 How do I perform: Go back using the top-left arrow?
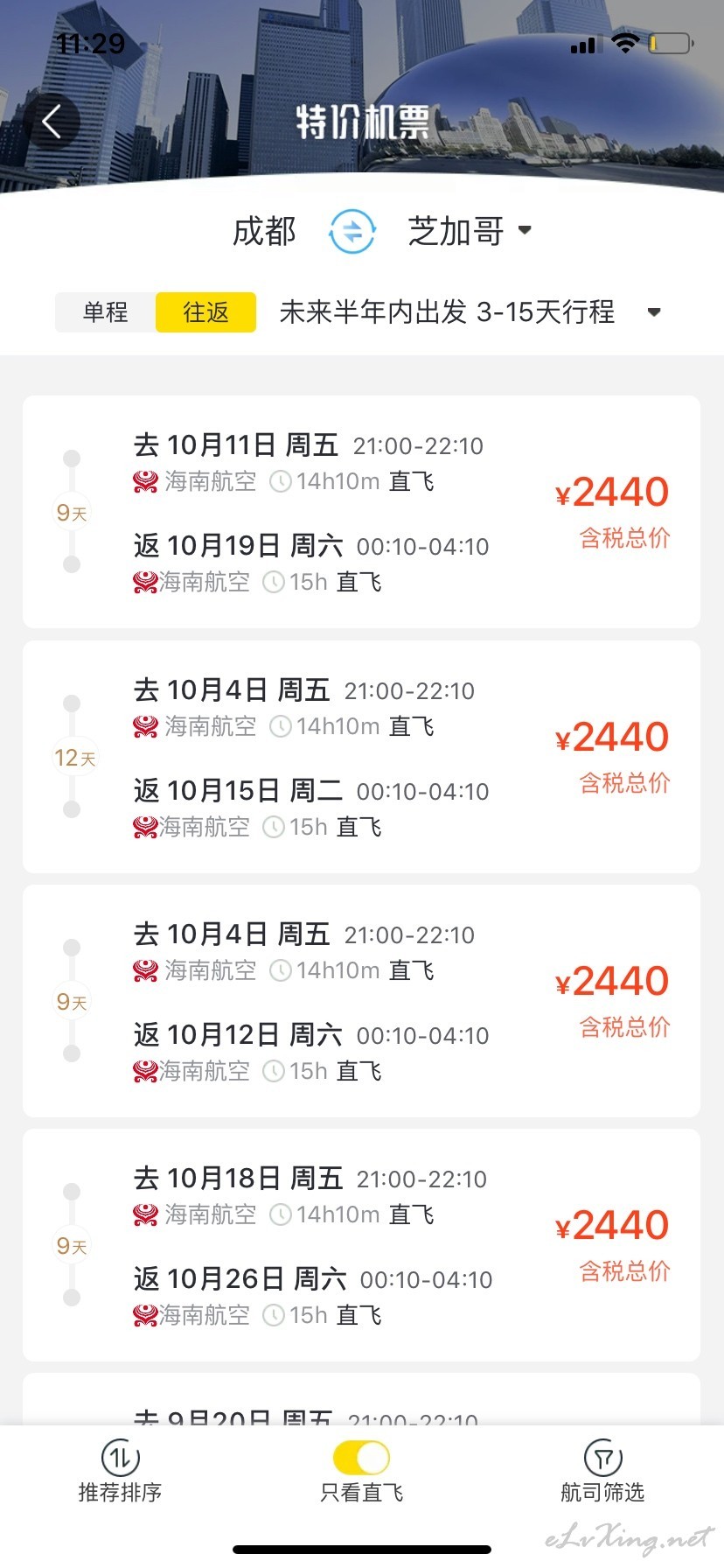point(52,122)
